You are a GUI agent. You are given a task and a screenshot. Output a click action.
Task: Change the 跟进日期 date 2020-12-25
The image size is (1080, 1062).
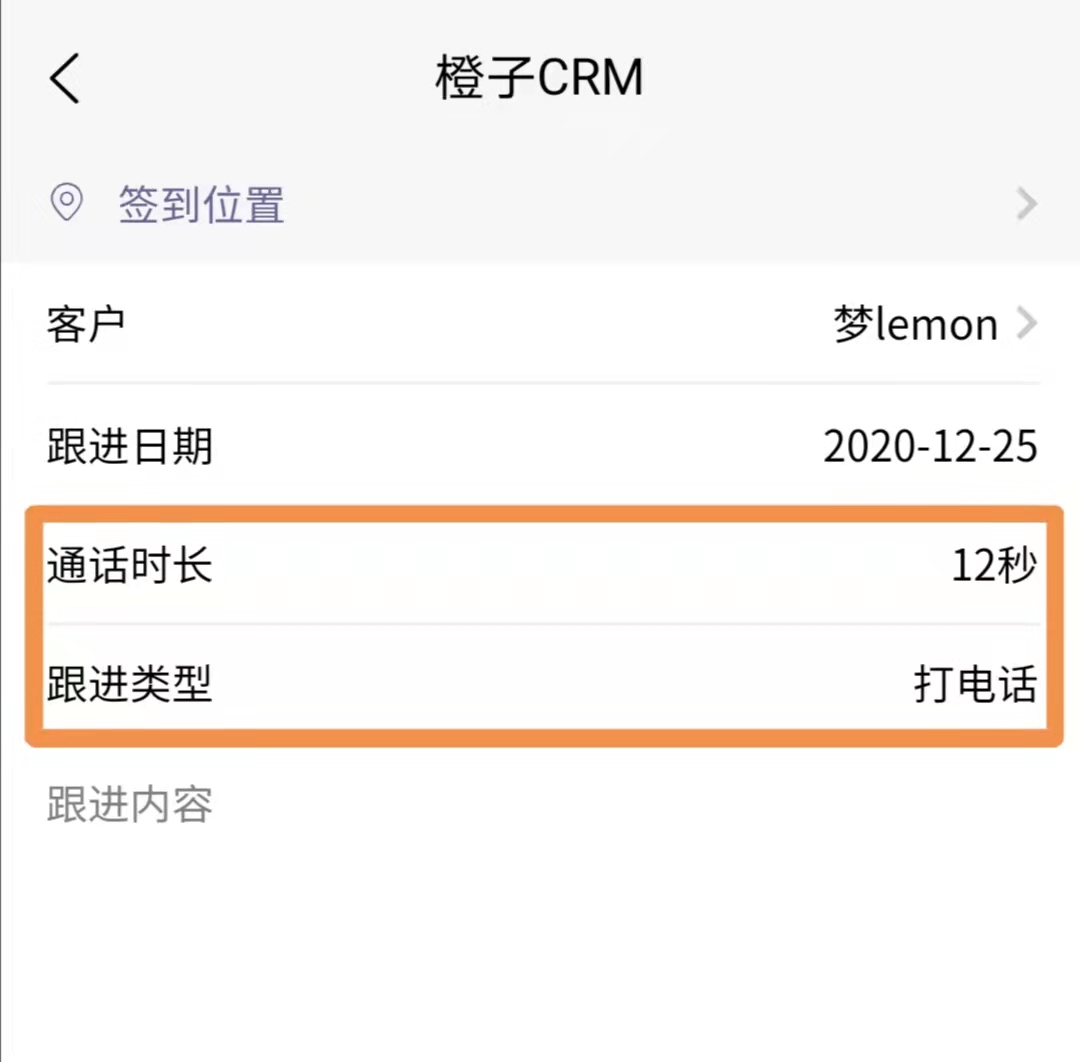pyautogui.click(x=930, y=446)
